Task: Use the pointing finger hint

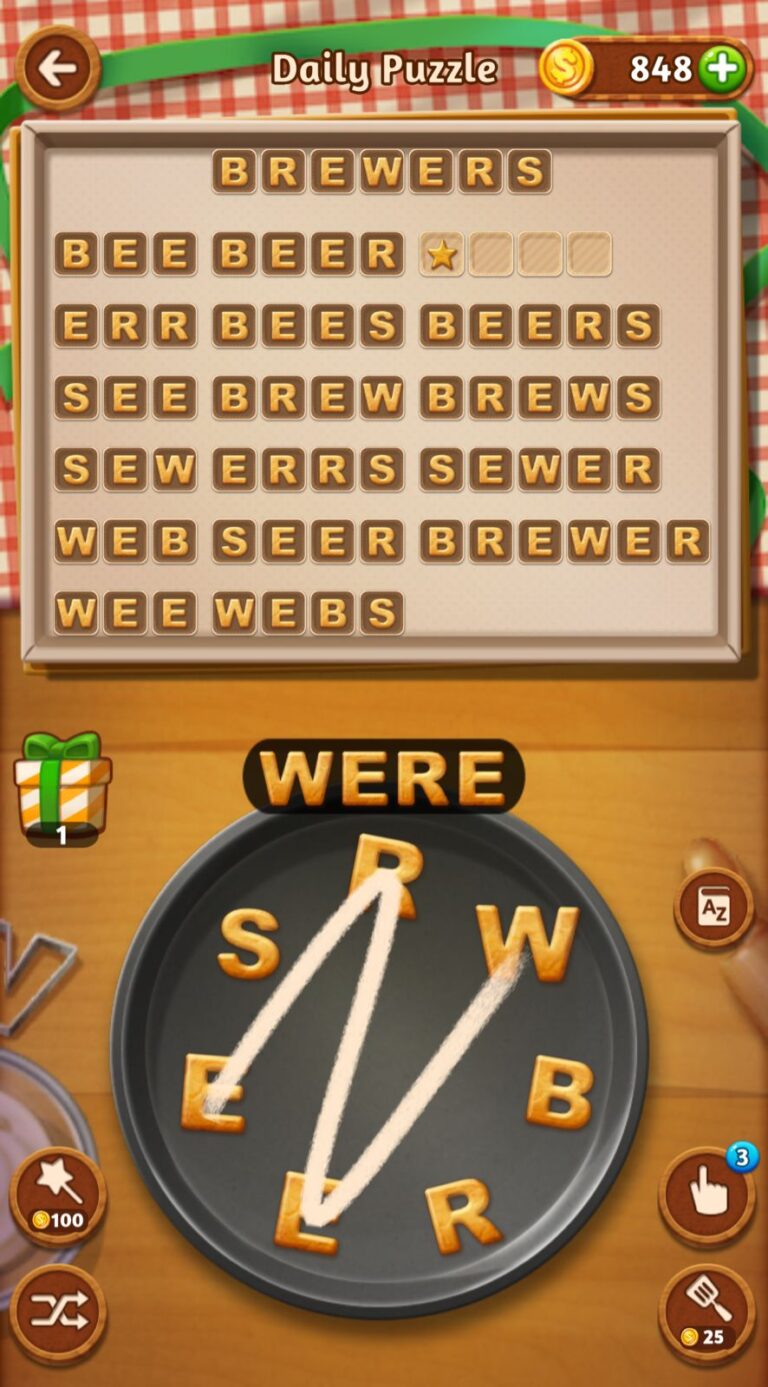Action: [707, 1195]
